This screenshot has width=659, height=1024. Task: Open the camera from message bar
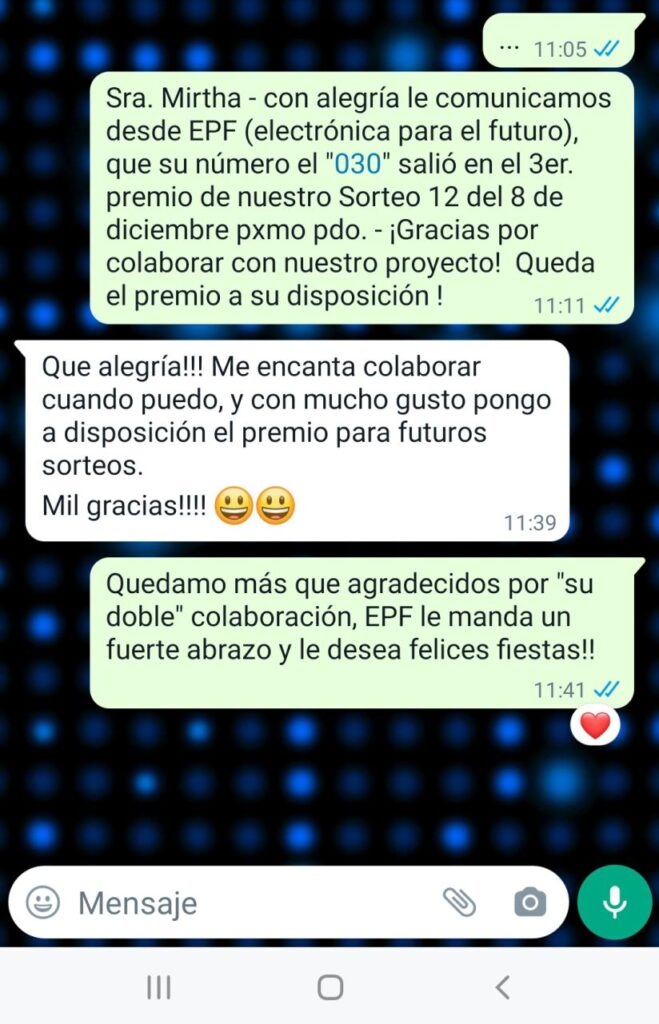pyautogui.click(x=529, y=903)
